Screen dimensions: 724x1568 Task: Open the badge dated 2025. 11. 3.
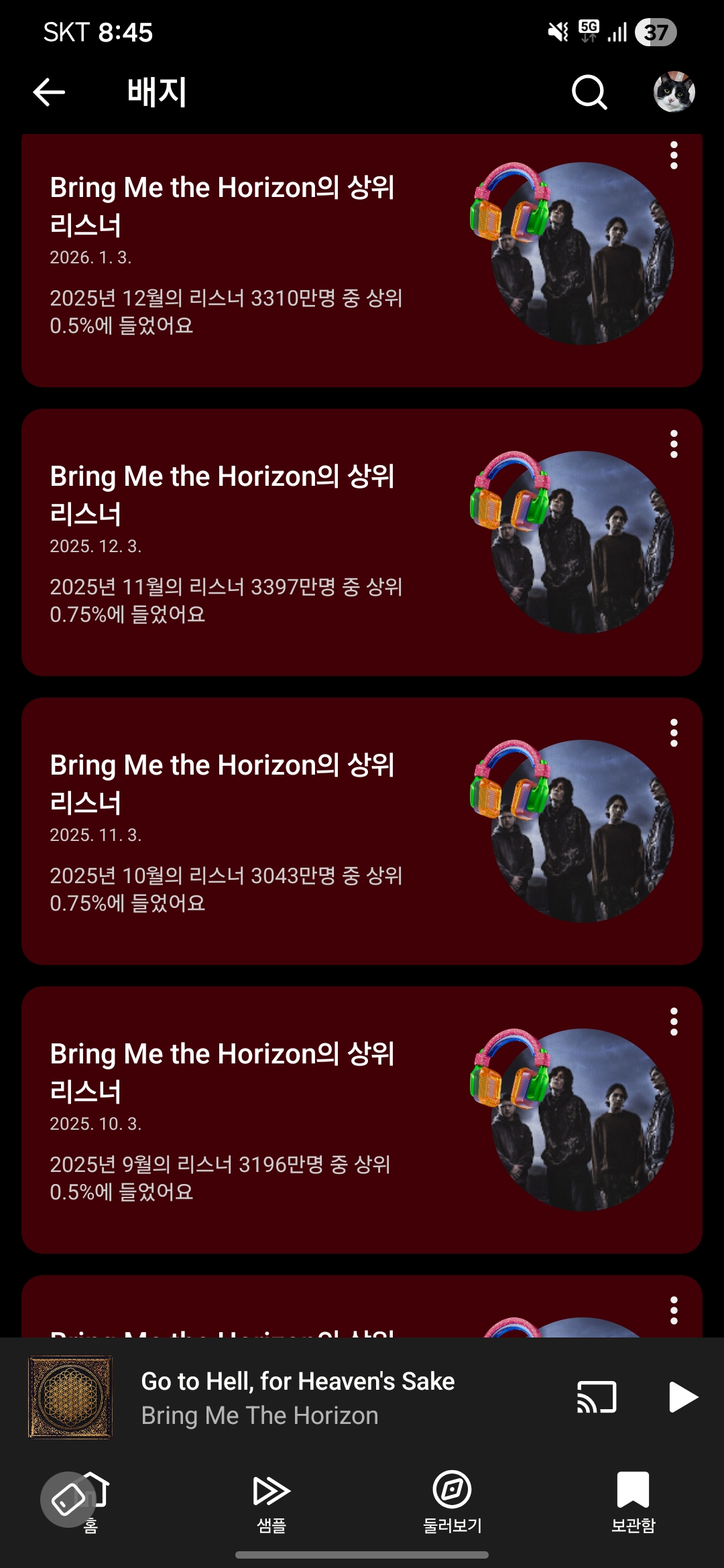[x=268, y=831]
